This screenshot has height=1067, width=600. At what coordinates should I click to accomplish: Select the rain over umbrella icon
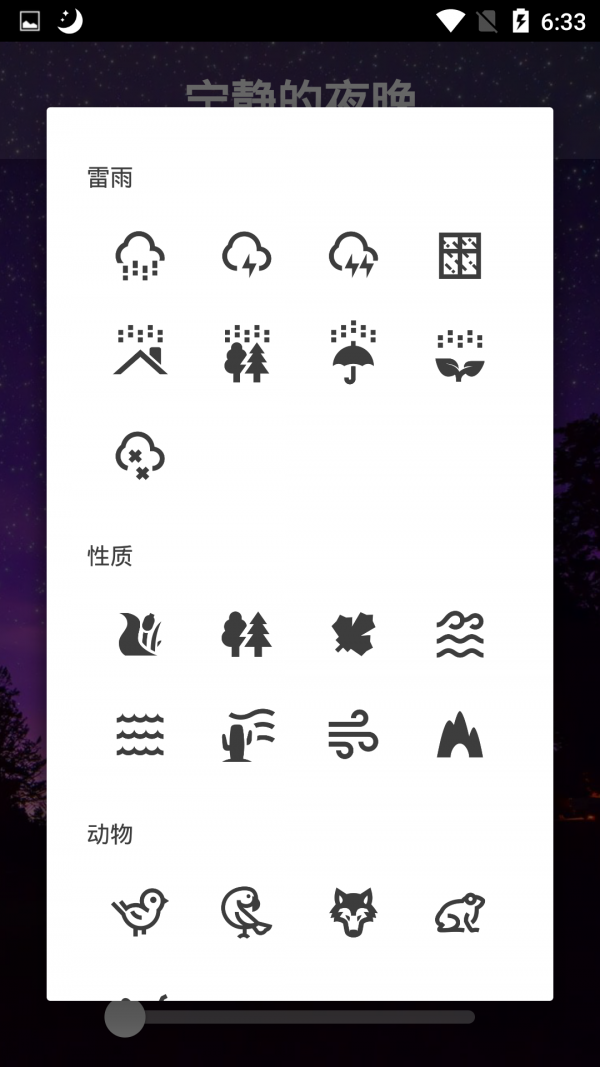[x=353, y=352]
